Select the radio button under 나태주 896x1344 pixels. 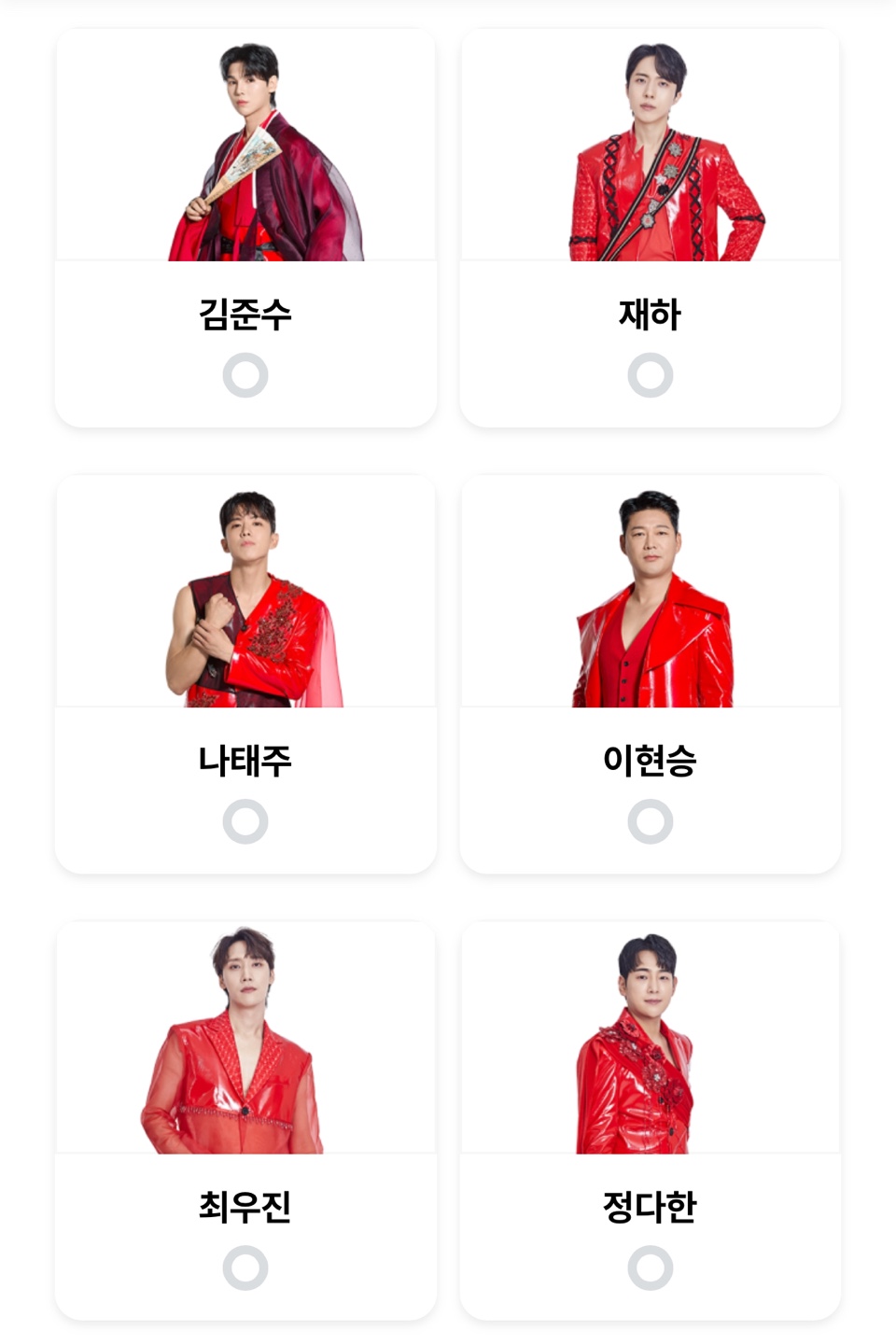pos(246,821)
